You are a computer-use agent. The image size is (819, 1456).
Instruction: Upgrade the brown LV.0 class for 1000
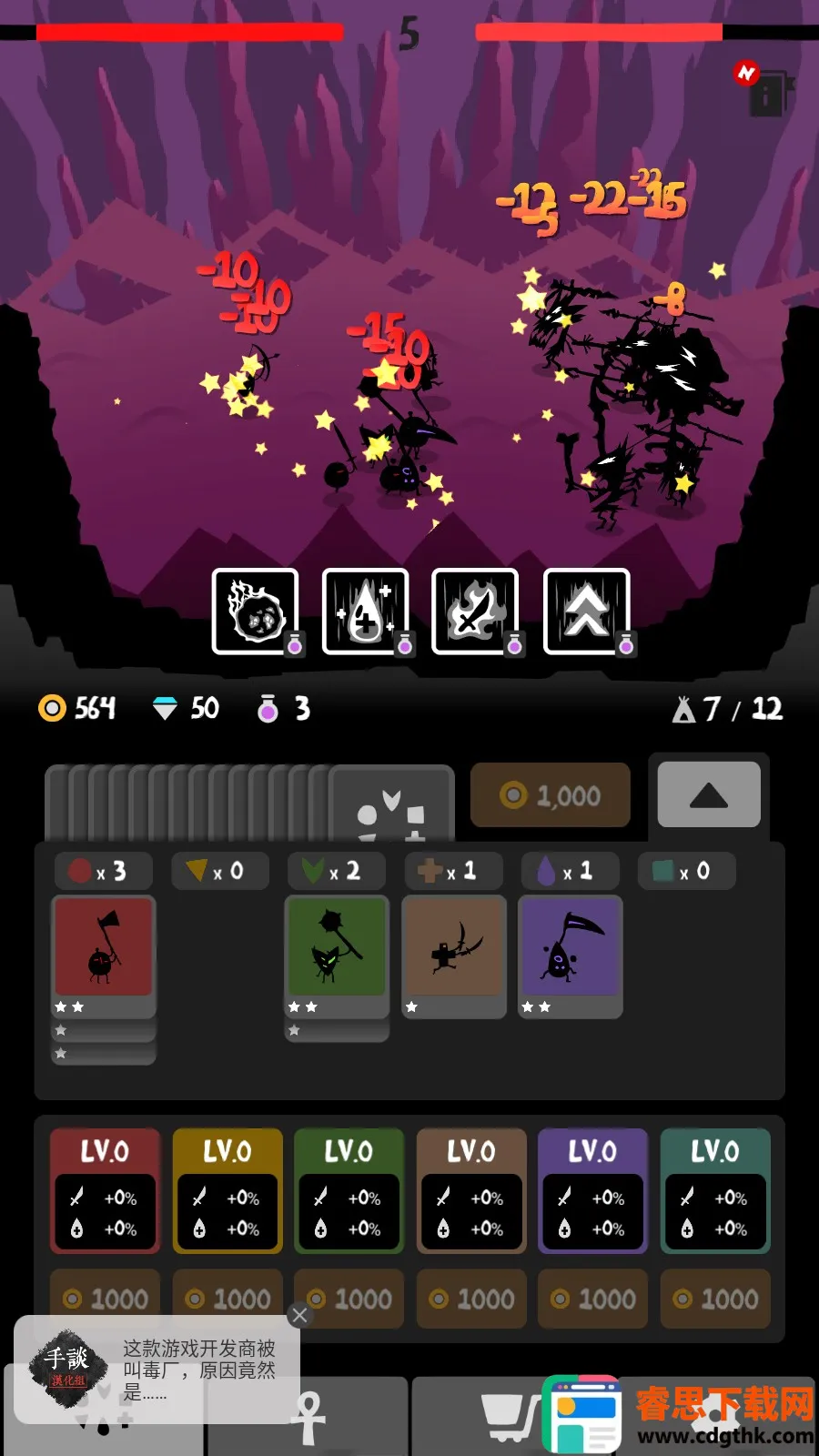tap(471, 1299)
